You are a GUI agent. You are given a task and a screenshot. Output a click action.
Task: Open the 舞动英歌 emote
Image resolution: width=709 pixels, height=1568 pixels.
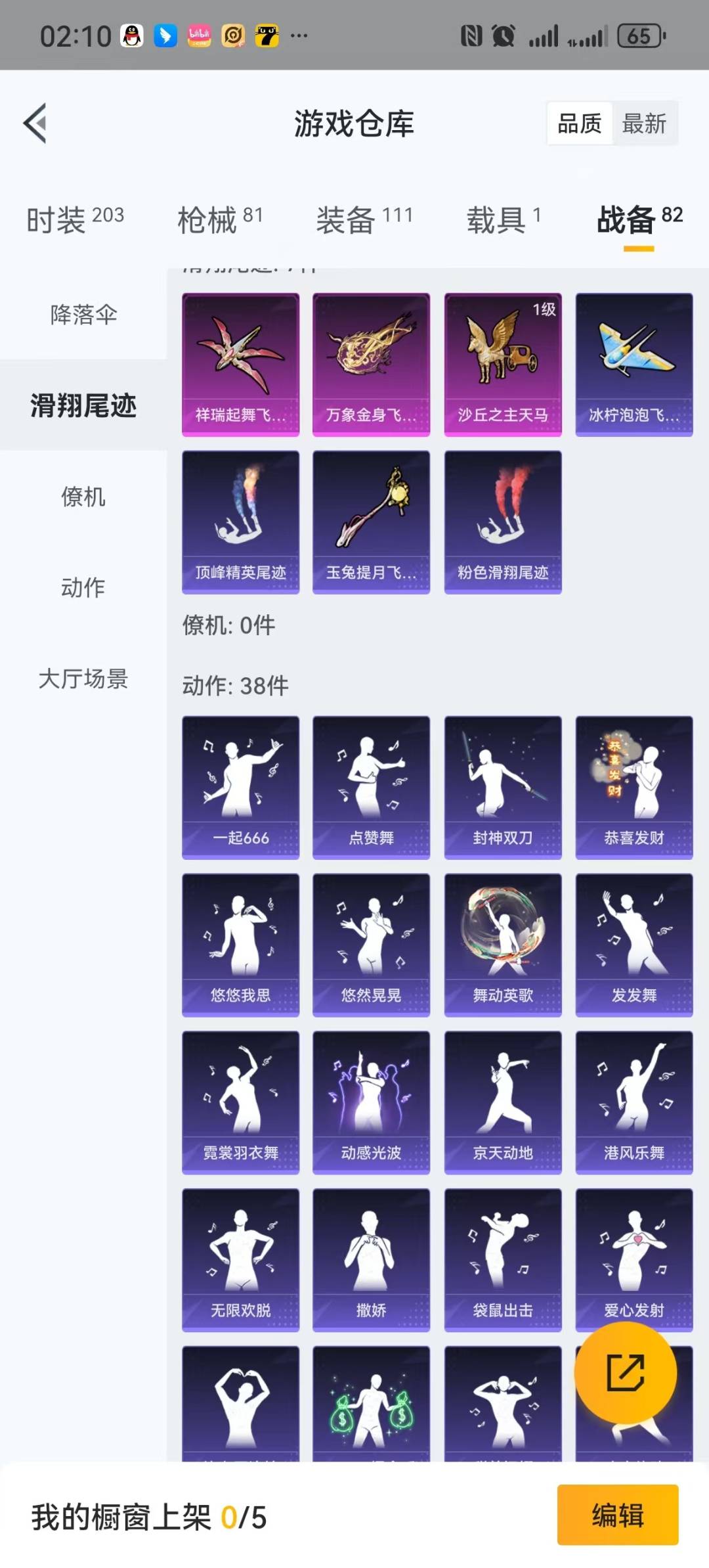[x=503, y=945]
